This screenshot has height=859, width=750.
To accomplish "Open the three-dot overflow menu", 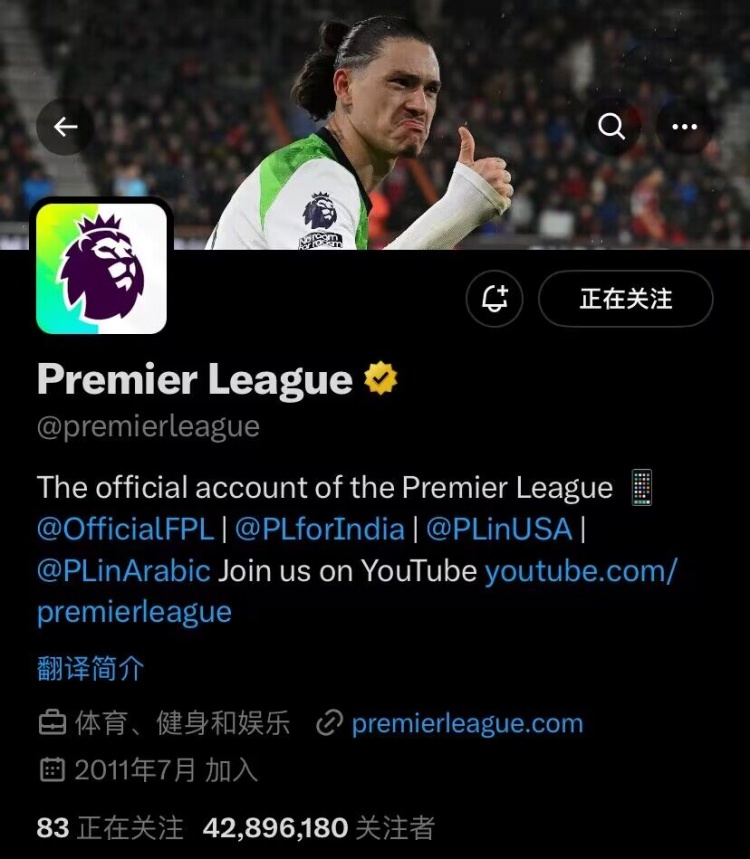I will tap(684, 127).
